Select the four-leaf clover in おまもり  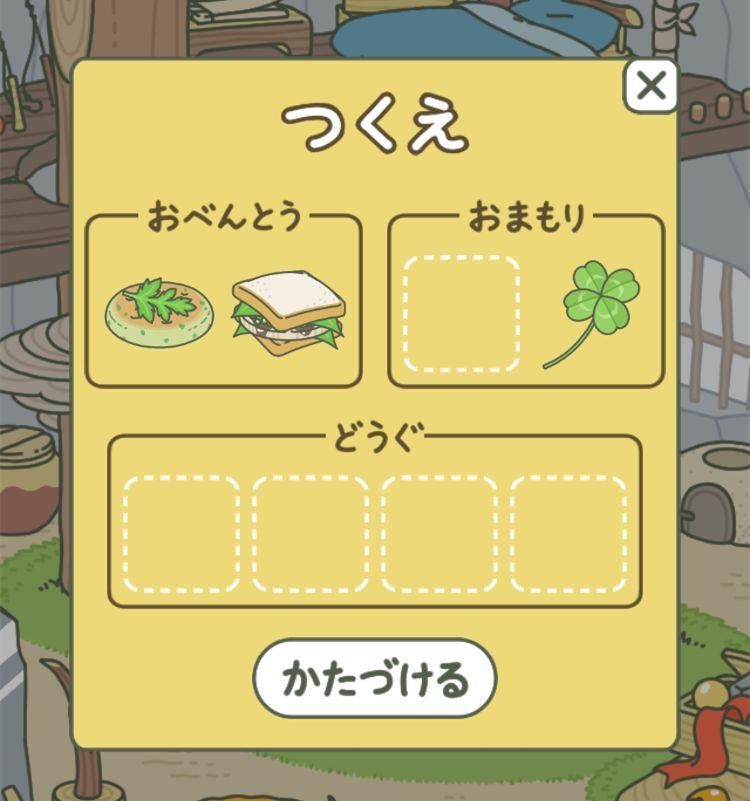point(596,311)
